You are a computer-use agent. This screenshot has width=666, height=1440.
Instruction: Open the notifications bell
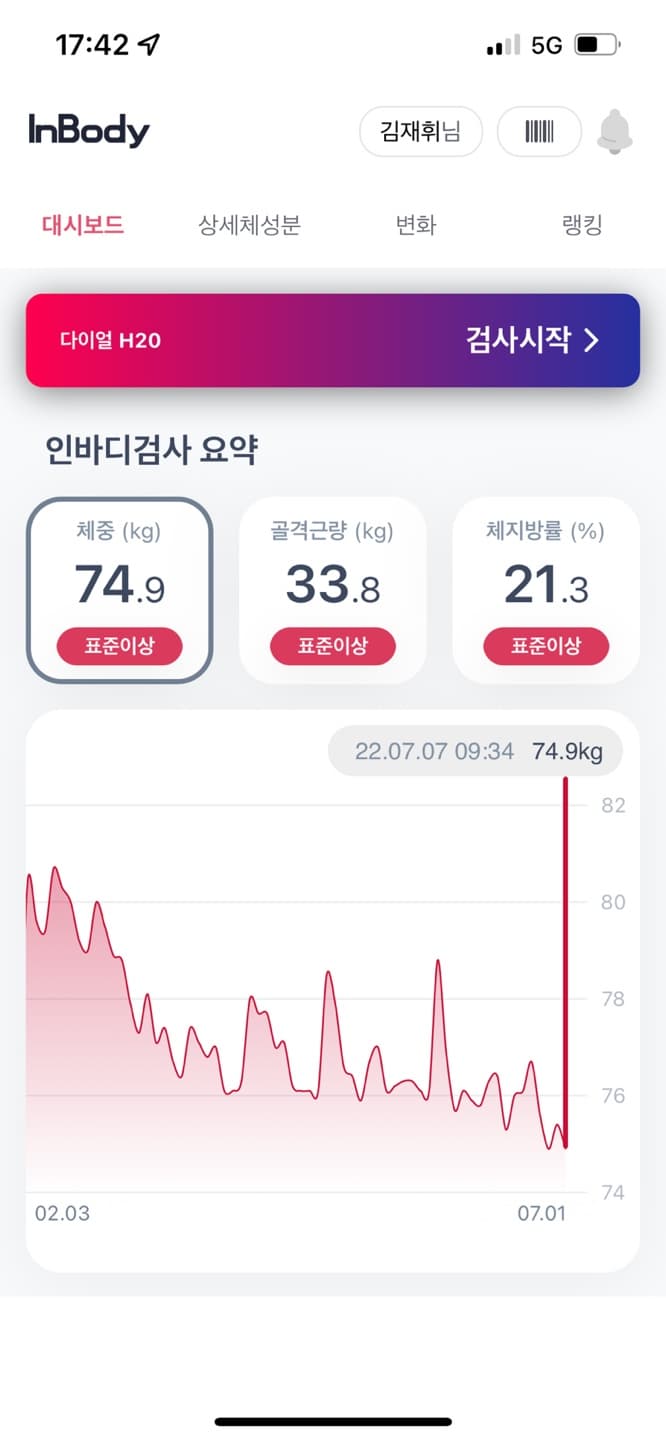tap(615, 131)
